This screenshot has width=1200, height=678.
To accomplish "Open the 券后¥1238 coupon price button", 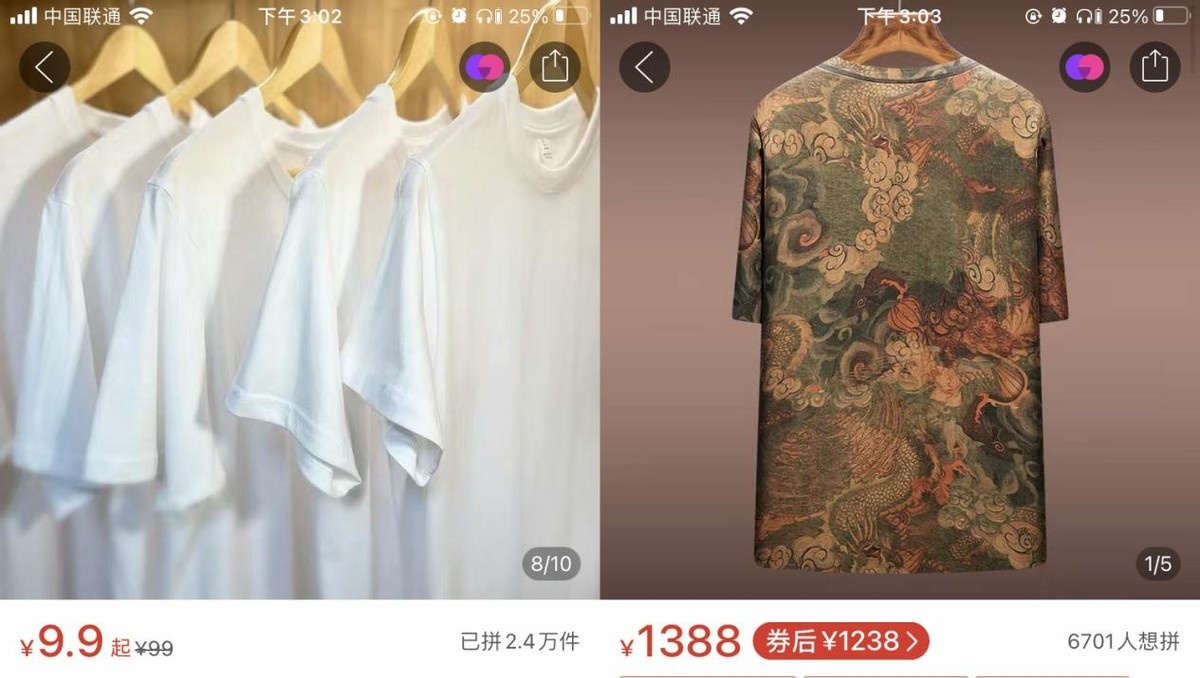I will [841, 642].
